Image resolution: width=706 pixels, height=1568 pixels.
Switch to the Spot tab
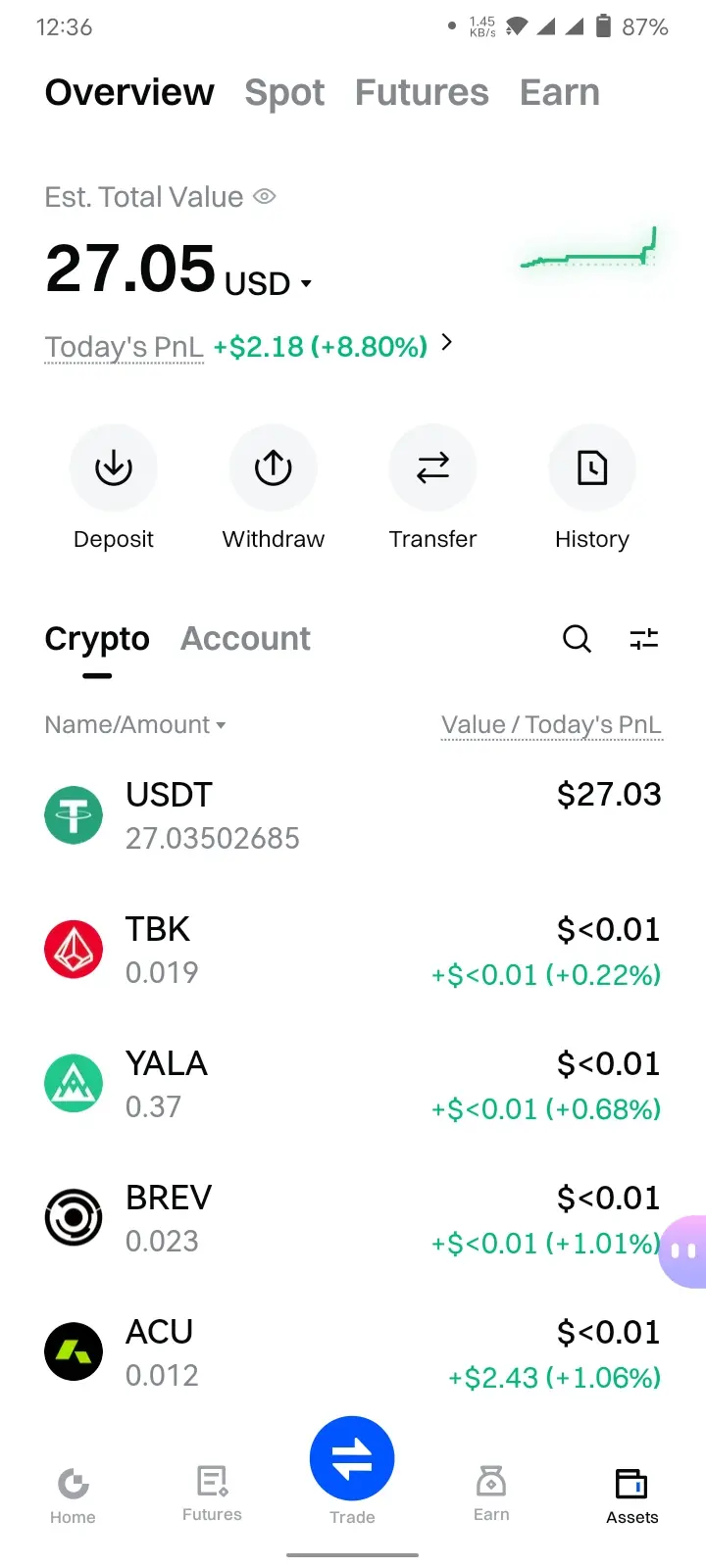click(x=284, y=92)
